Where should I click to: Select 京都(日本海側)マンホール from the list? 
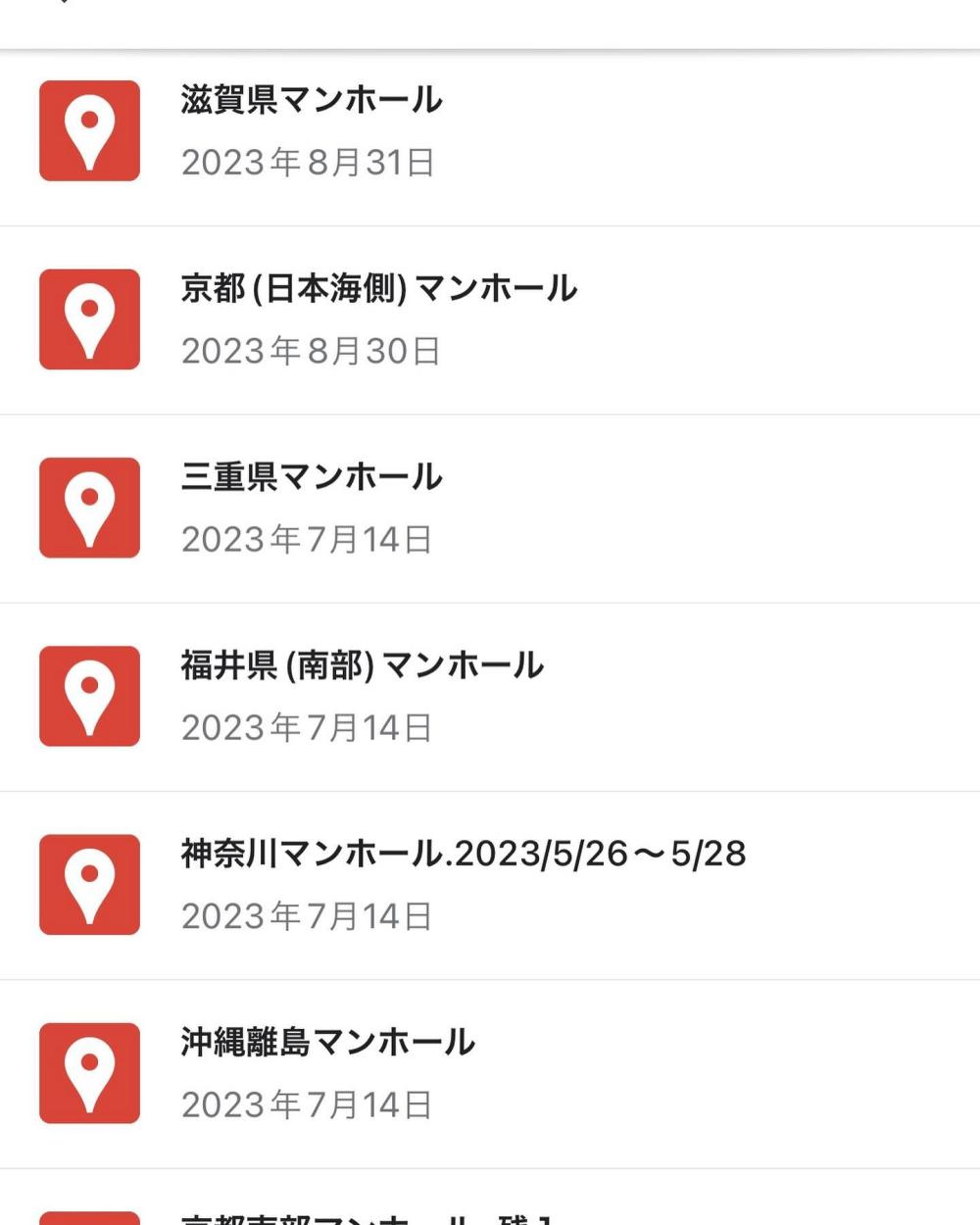(x=378, y=289)
